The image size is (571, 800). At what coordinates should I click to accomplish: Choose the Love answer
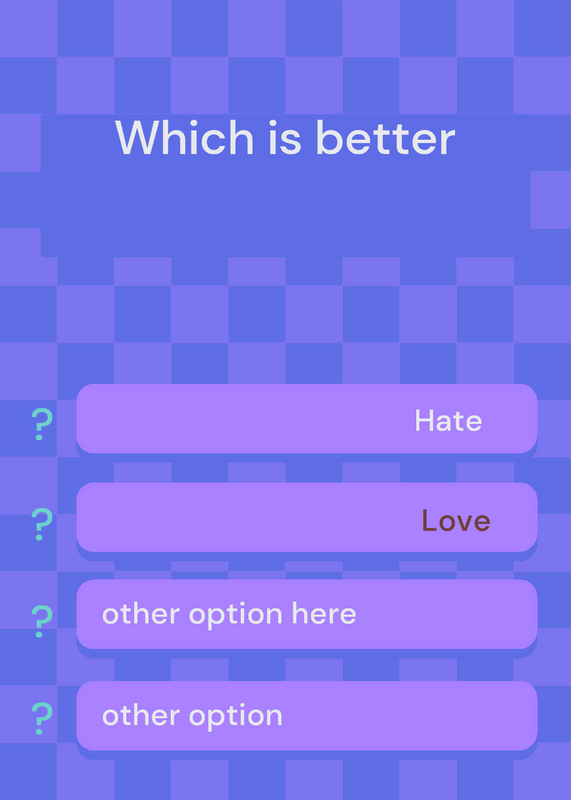point(307,517)
